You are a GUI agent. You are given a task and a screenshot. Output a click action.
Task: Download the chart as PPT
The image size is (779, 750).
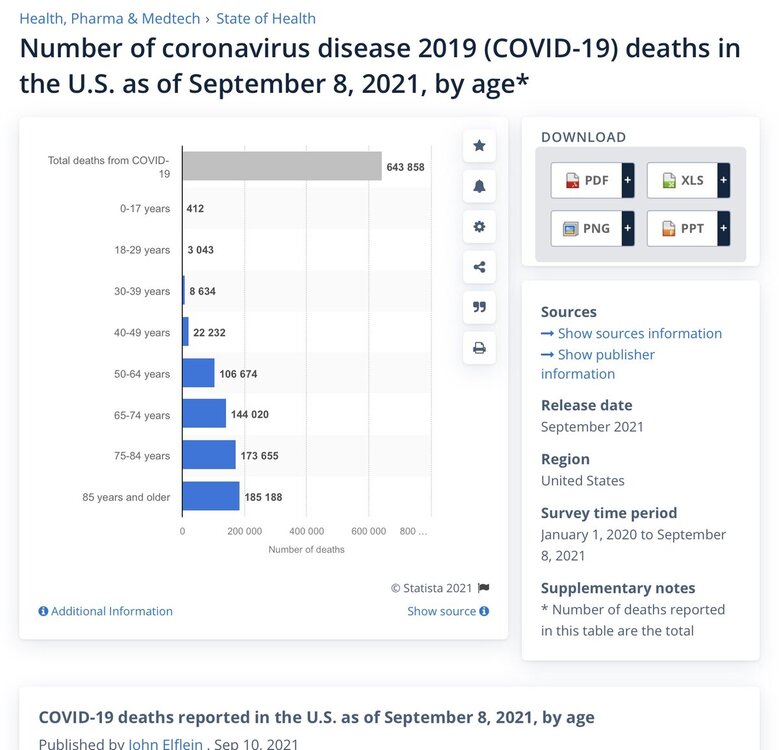pos(688,228)
